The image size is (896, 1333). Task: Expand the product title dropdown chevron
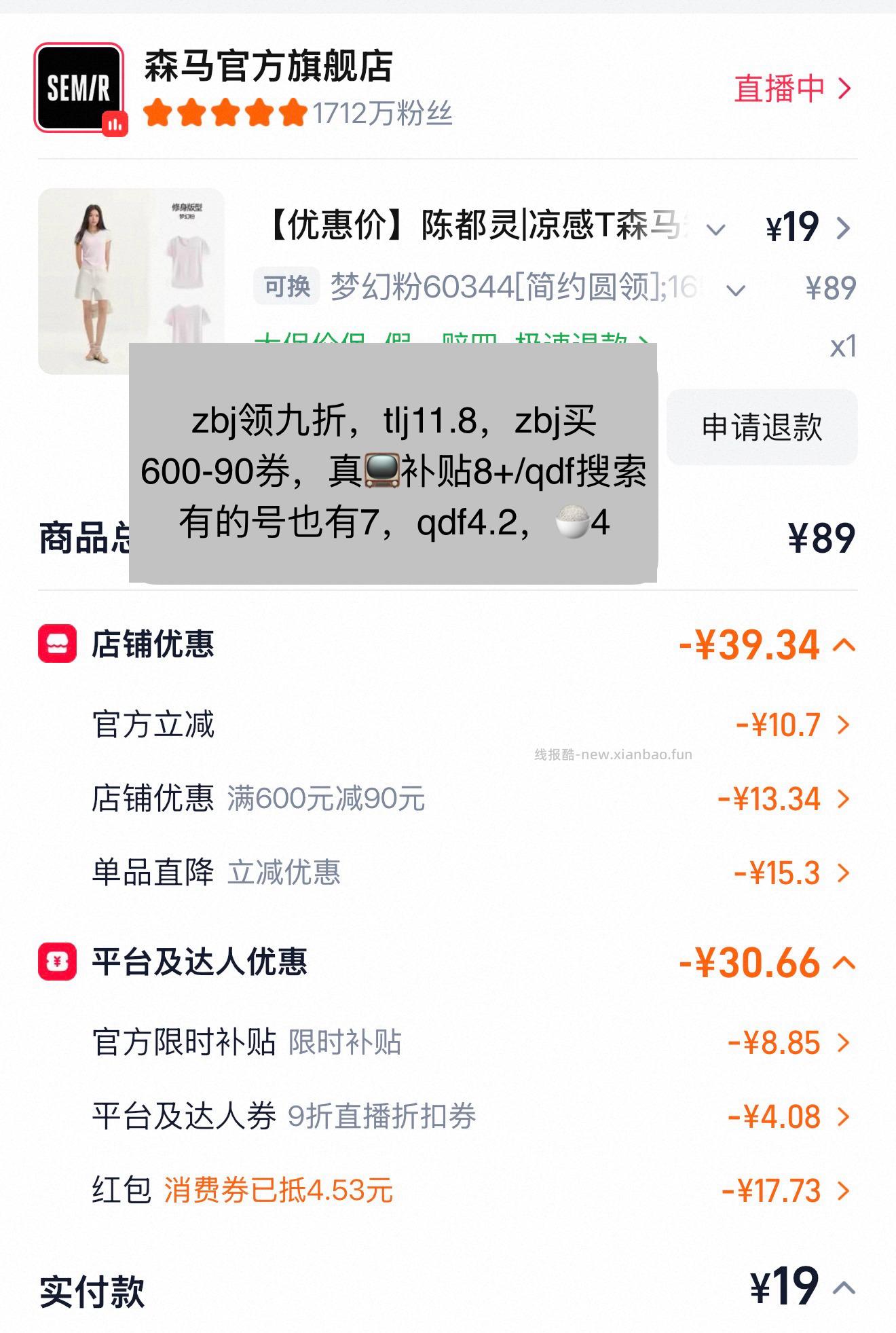point(716,230)
